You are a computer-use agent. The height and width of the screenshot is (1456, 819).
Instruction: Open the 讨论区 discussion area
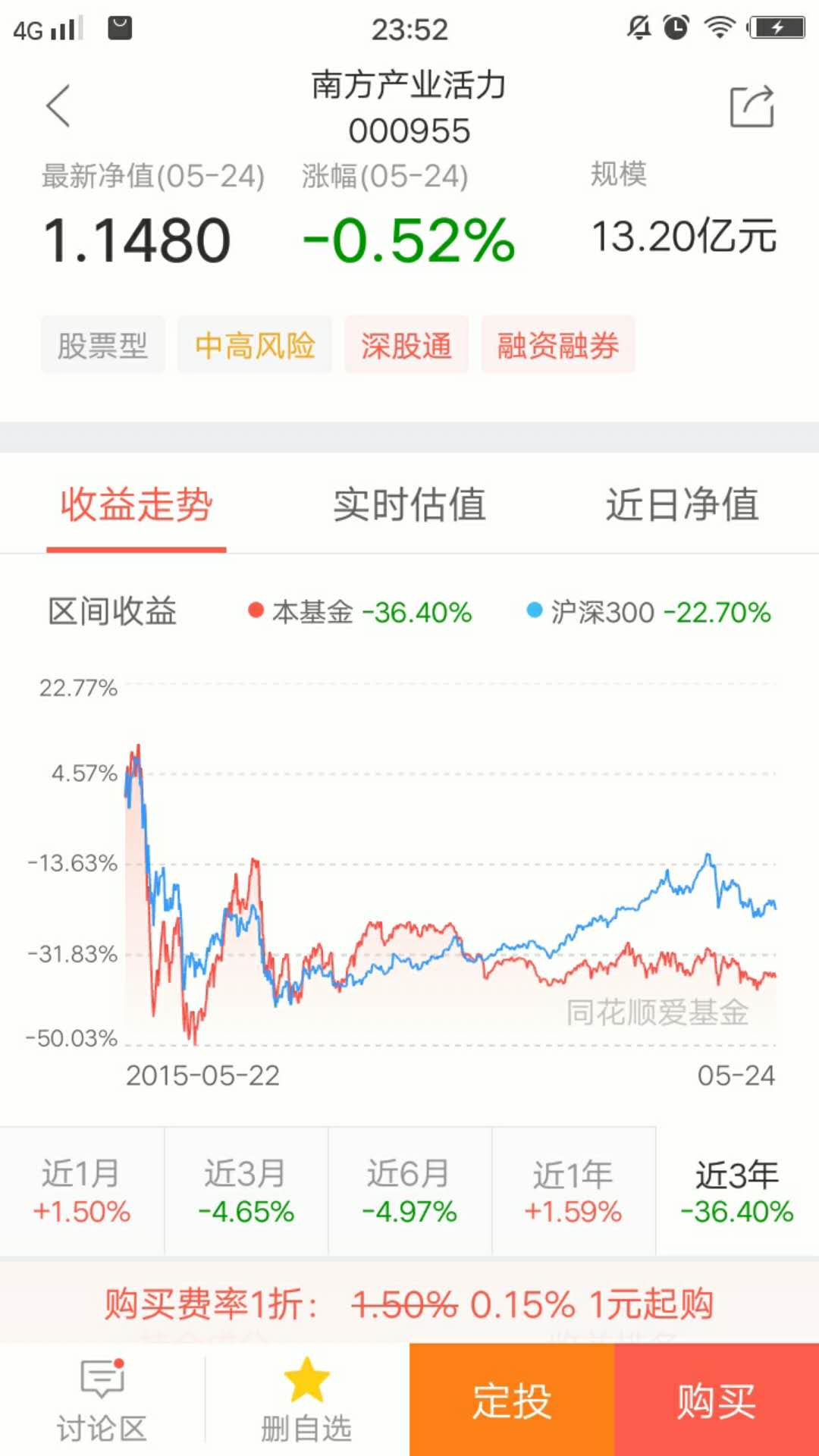pyautogui.click(x=102, y=1401)
